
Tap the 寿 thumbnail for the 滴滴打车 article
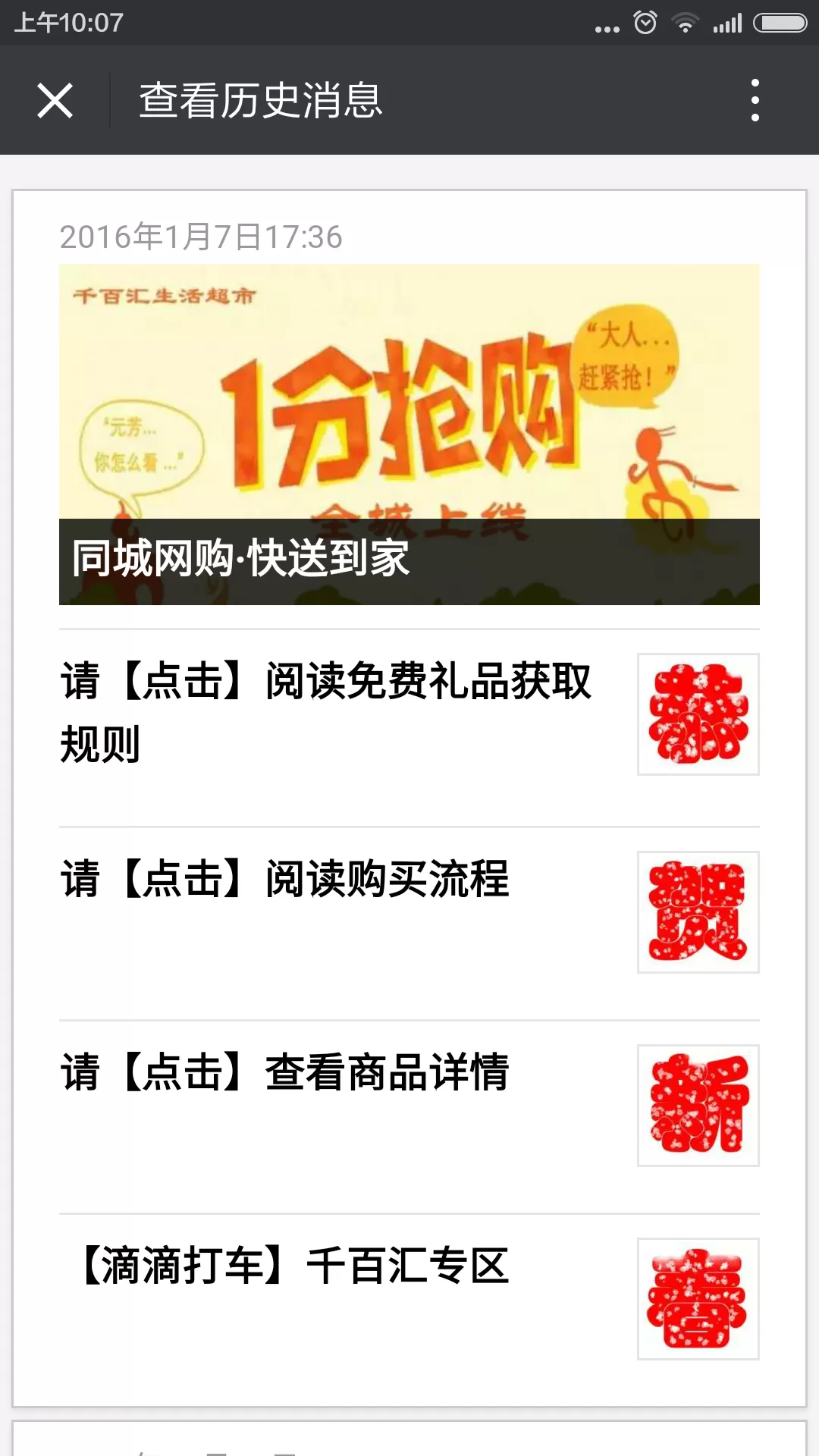pos(698,1298)
